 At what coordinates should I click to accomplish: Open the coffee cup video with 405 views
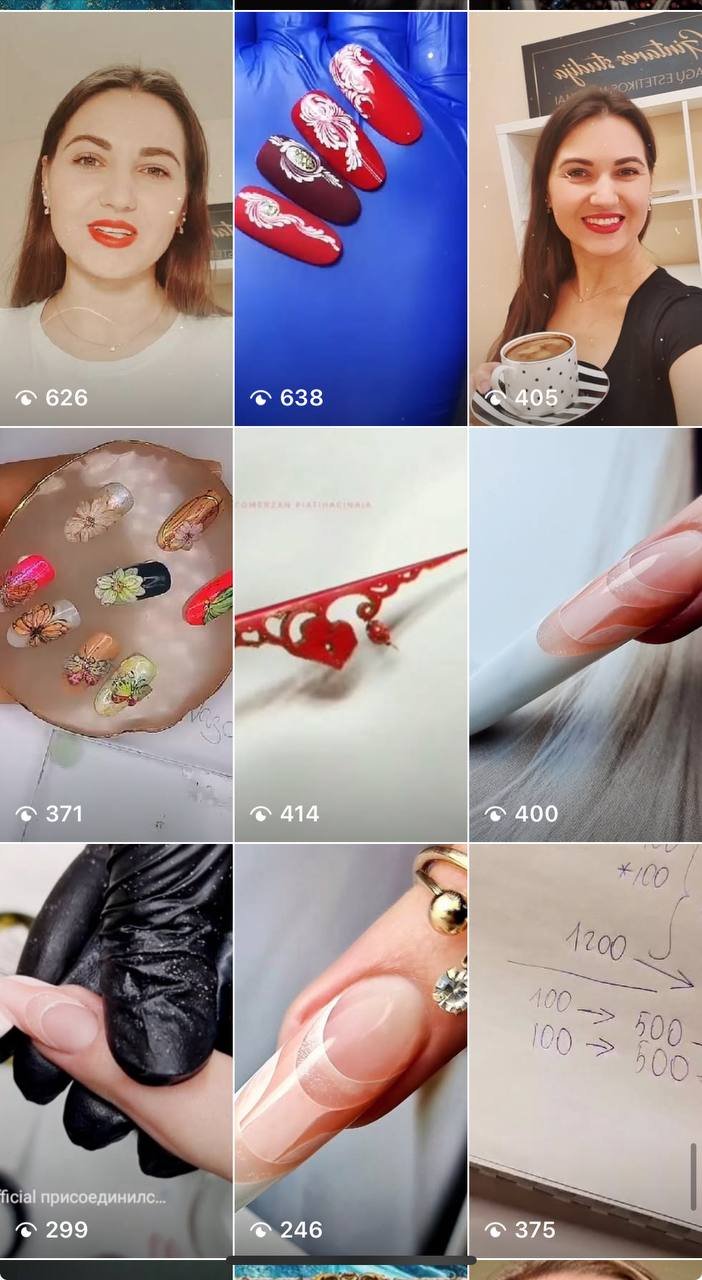pos(585,218)
